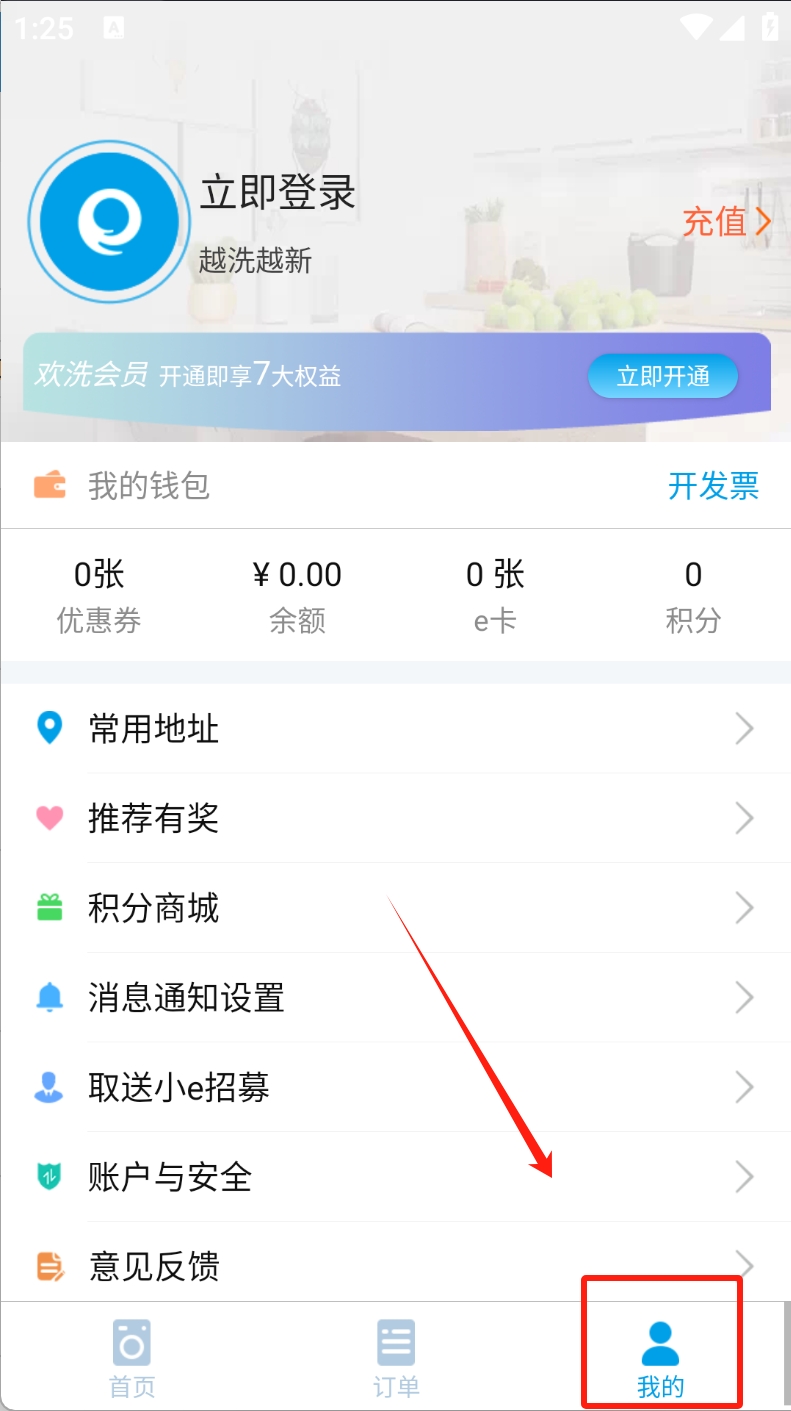Screen dimensions: 791x1411
Task: Tap the 立即开通 membership button
Action: (662, 376)
